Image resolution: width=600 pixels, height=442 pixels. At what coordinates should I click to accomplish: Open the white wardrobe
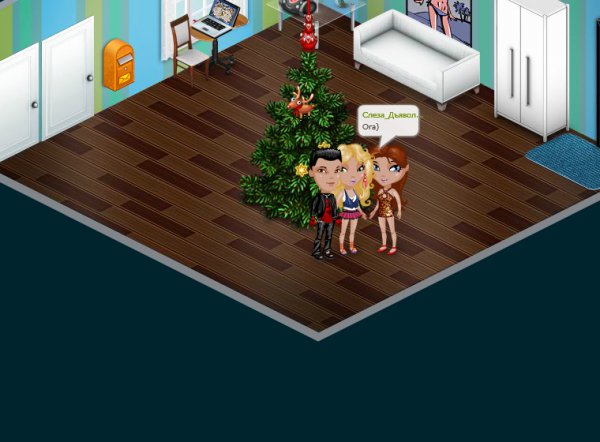[x=531, y=67]
